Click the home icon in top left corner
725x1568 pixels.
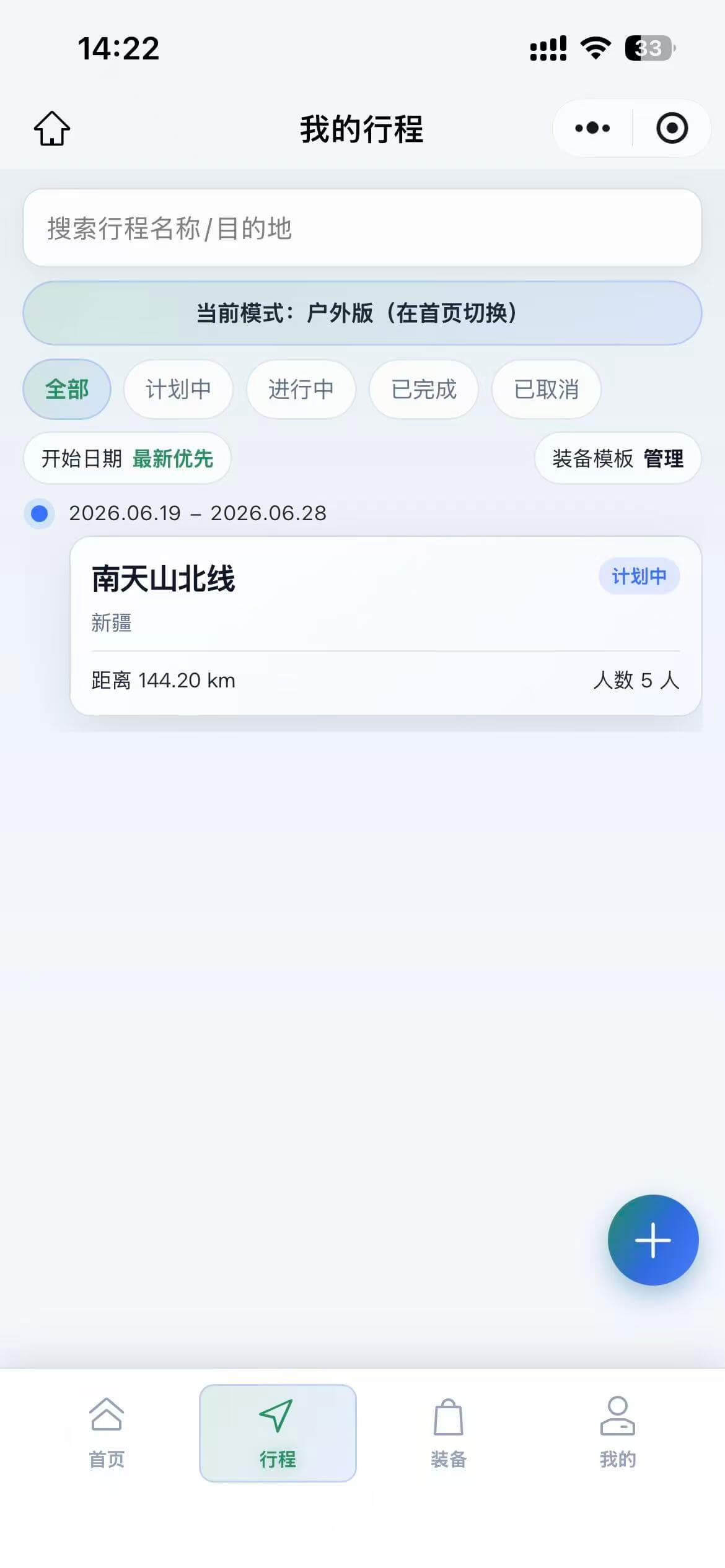(51, 128)
